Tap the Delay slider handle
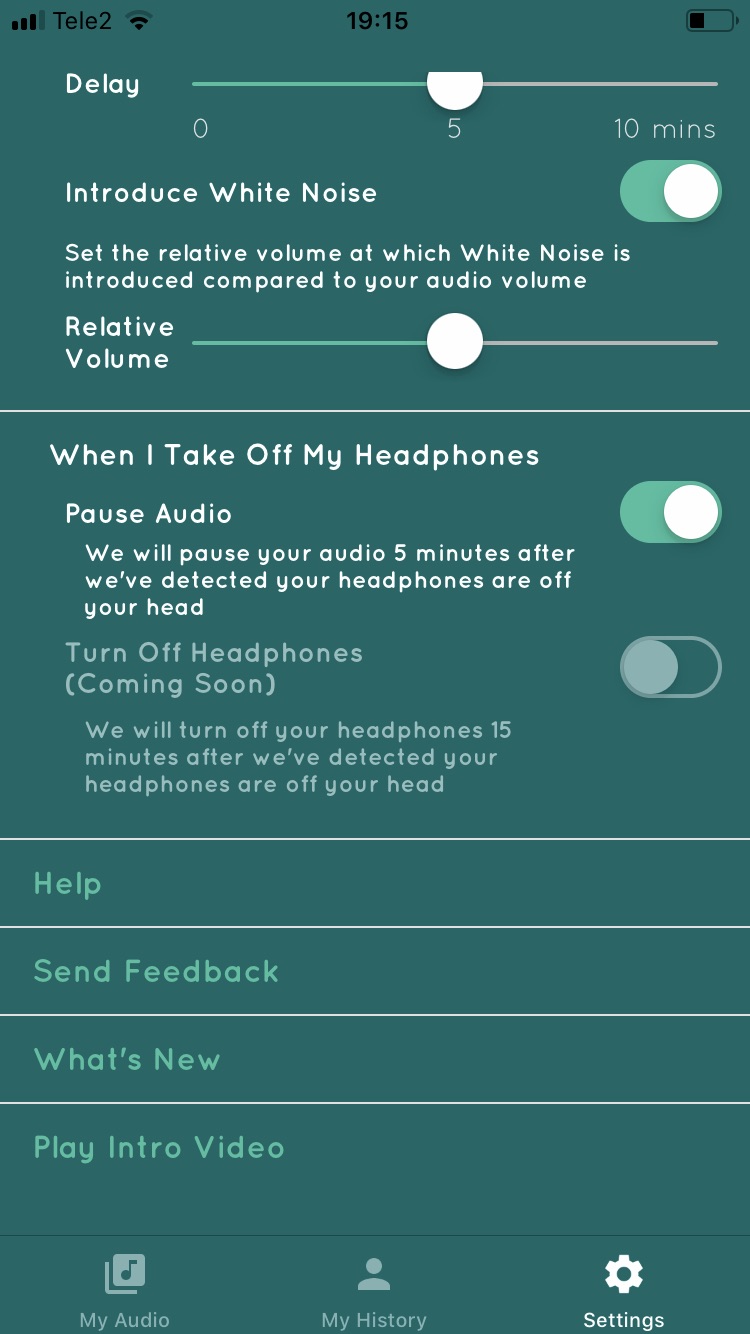The height and width of the screenshot is (1334, 750). click(455, 86)
